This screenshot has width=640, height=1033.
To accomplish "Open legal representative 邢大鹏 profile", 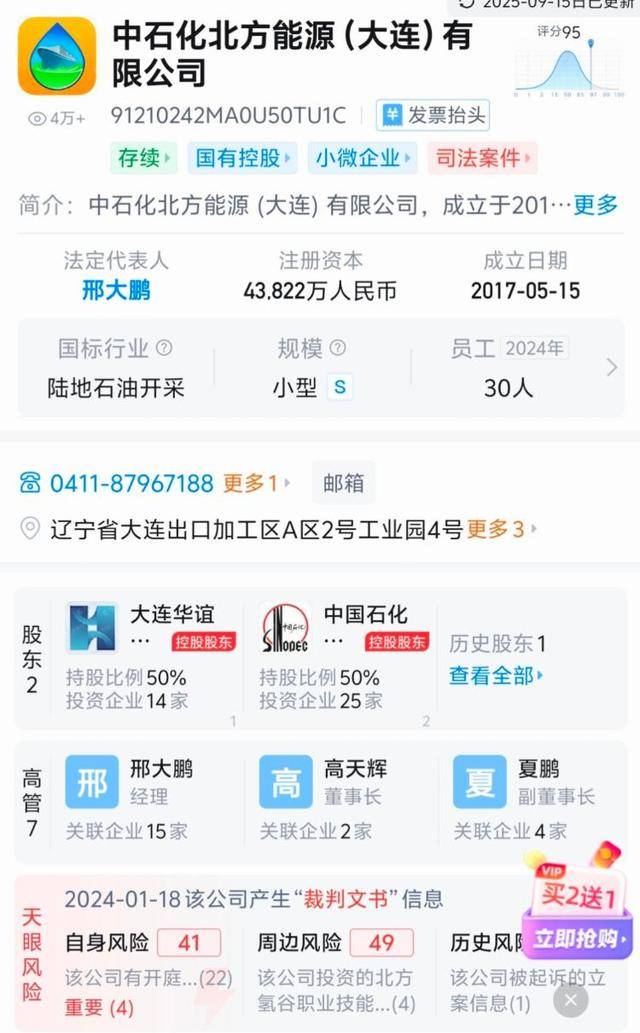I will coord(116,291).
